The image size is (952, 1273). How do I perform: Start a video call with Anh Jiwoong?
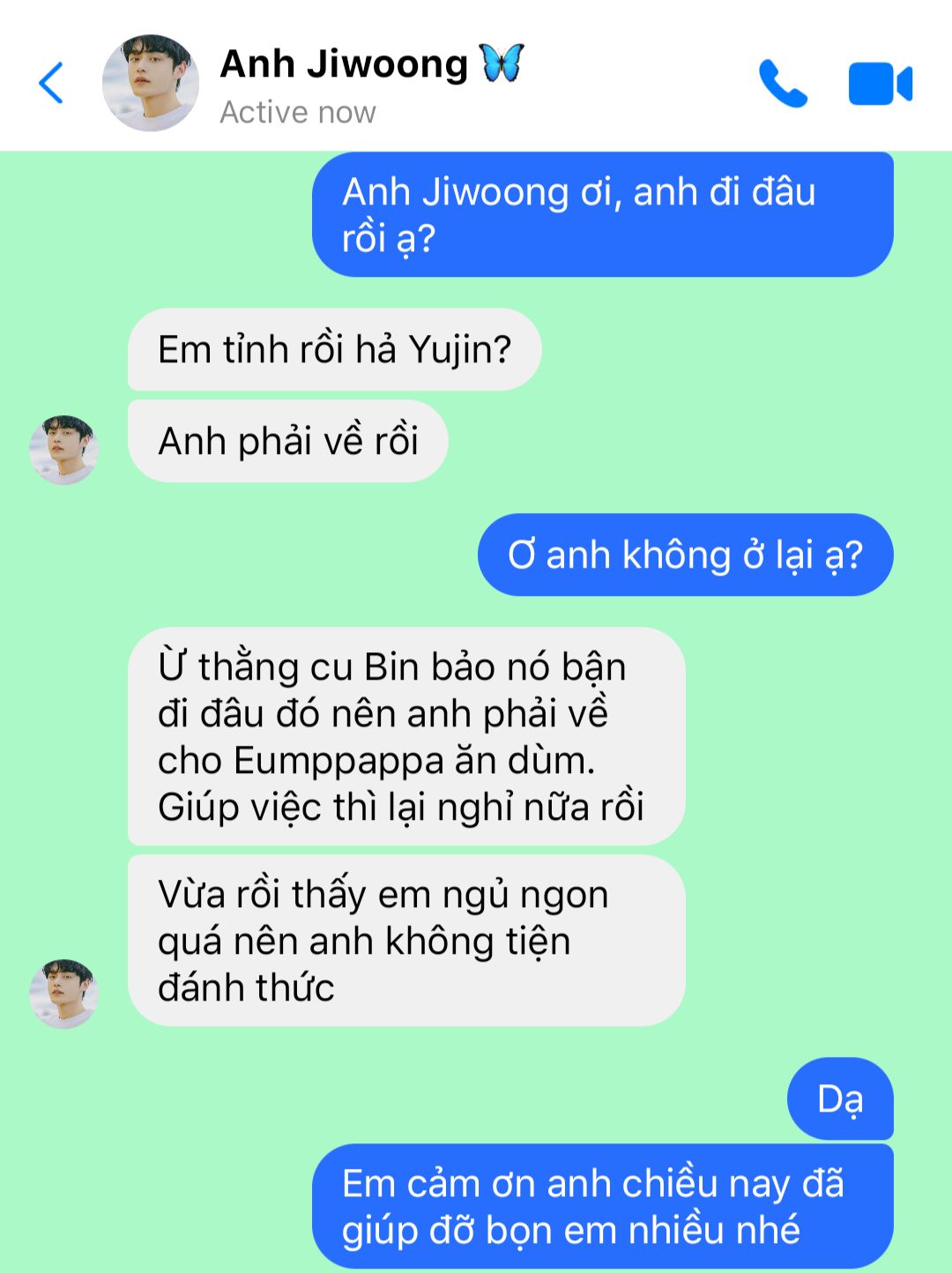coord(880,84)
